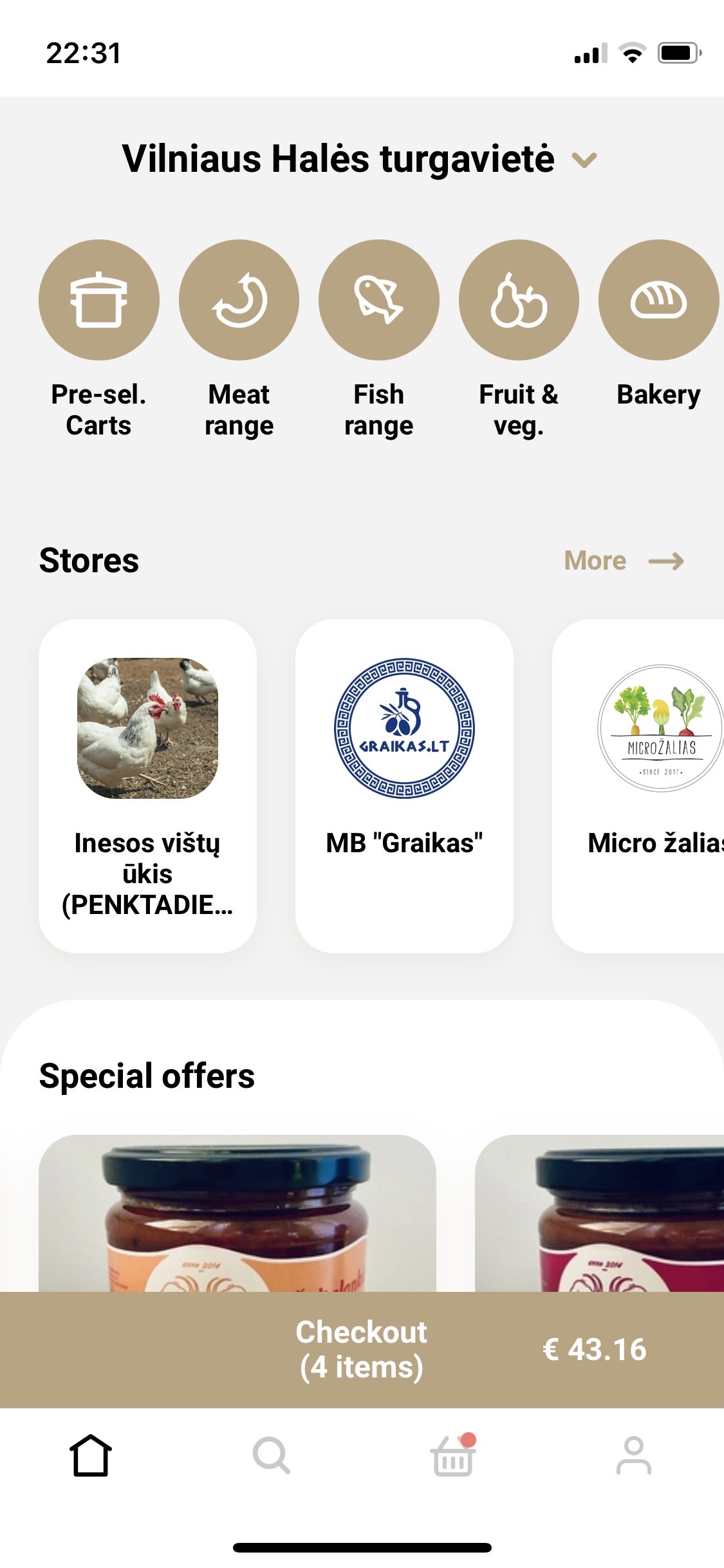
Task: Open the orange-label jar special offer
Action: tap(237, 1213)
